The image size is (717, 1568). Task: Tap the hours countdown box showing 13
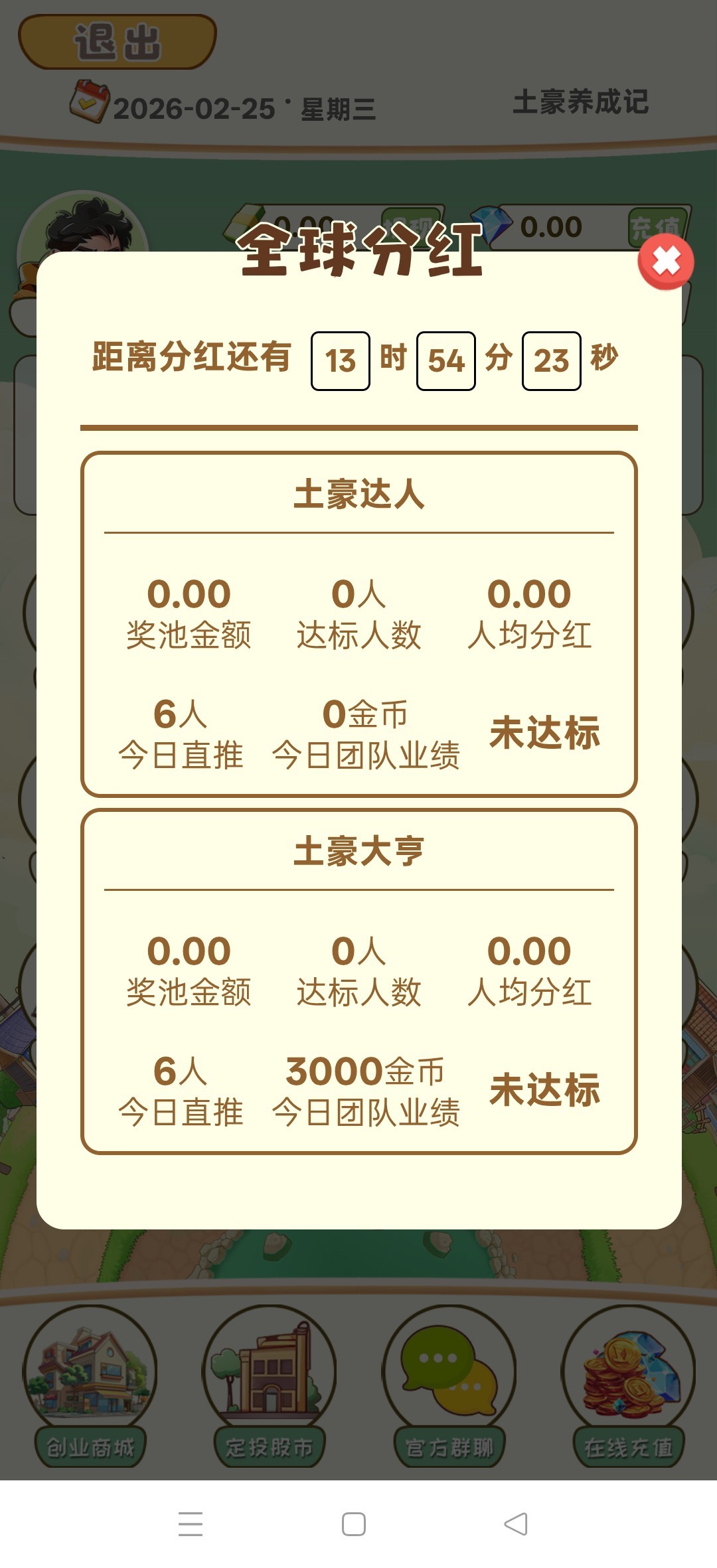coord(341,360)
